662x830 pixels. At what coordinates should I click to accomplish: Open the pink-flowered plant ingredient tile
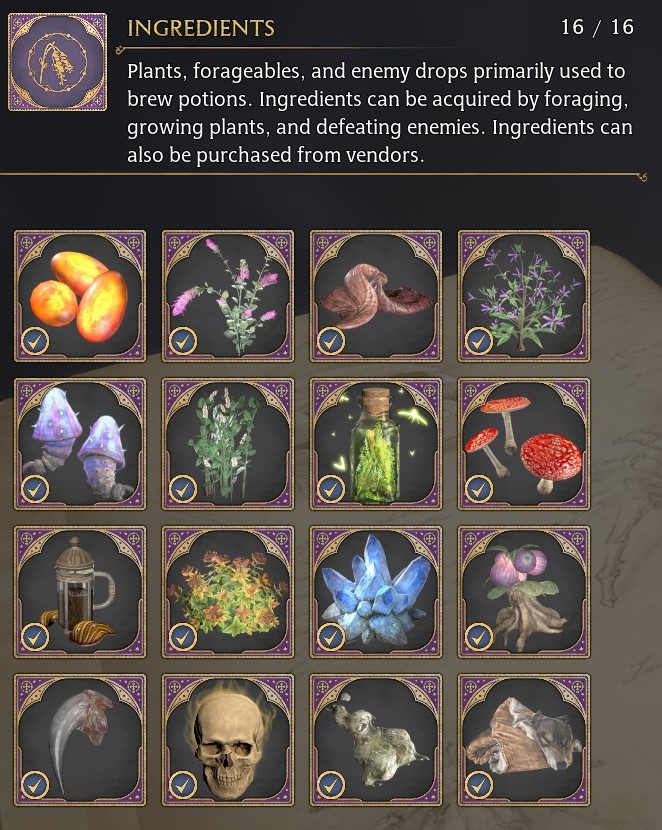[228, 296]
